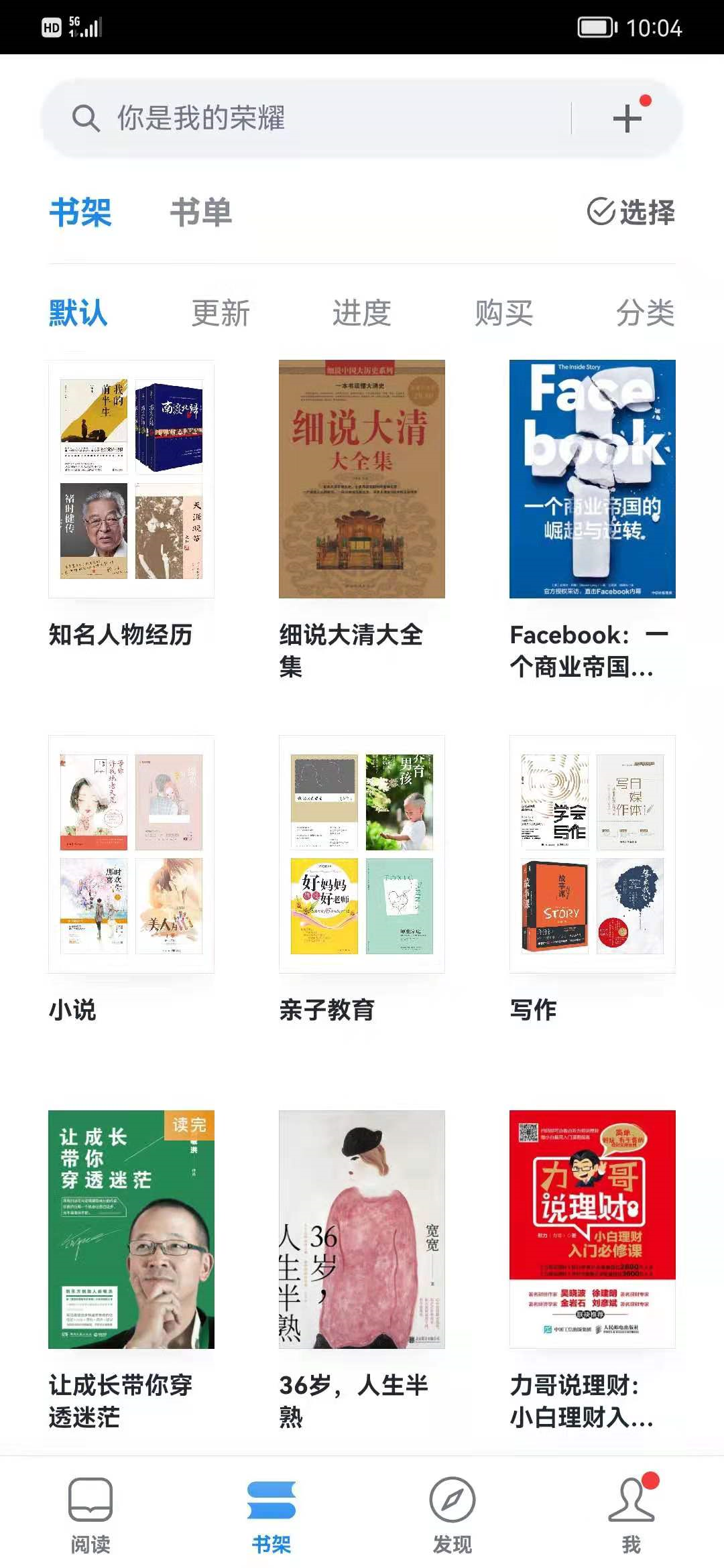Open the book 细说大清大全集
The width and height of the screenshot is (724, 1568).
[x=362, y=479]
